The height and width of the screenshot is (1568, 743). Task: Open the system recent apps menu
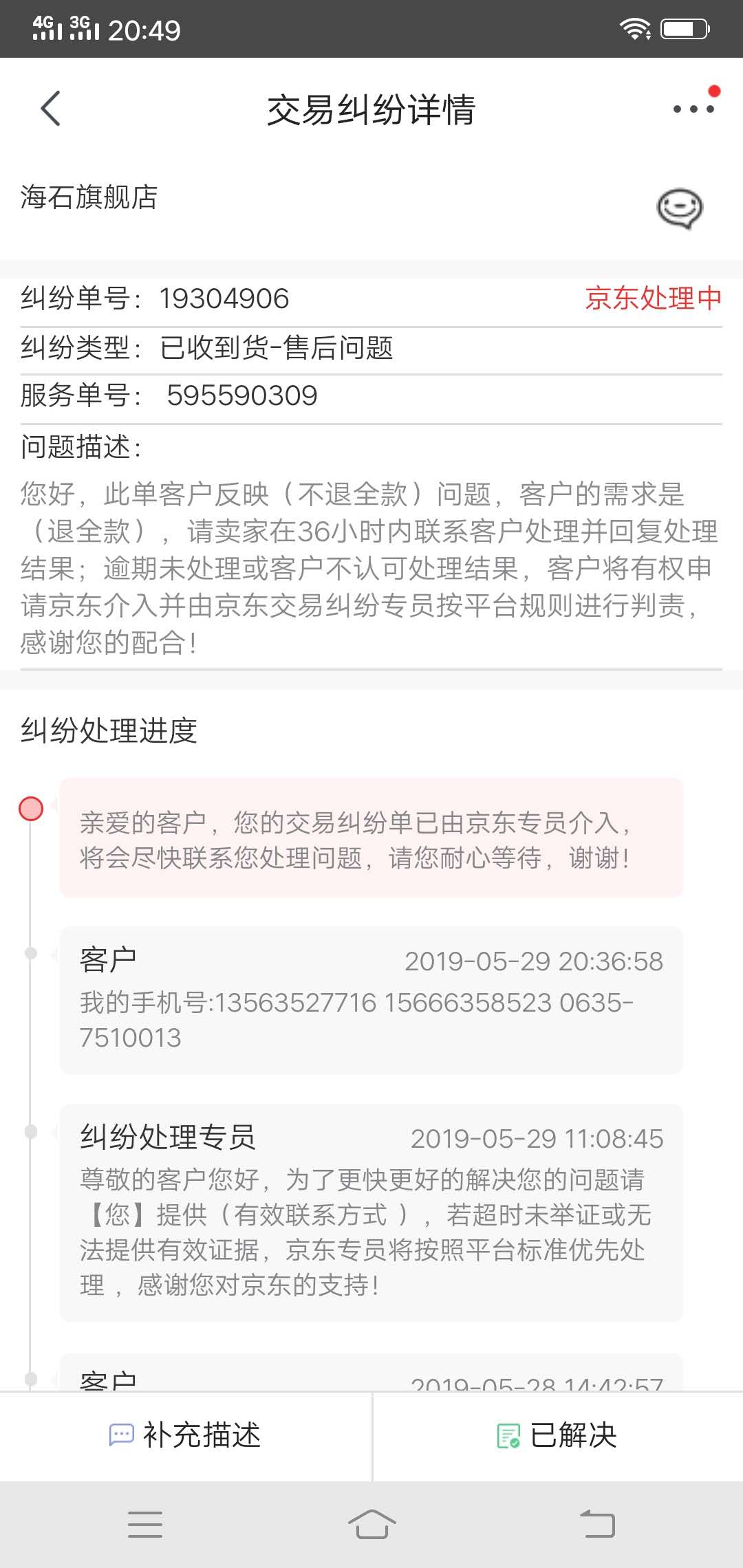[145, 1525]
